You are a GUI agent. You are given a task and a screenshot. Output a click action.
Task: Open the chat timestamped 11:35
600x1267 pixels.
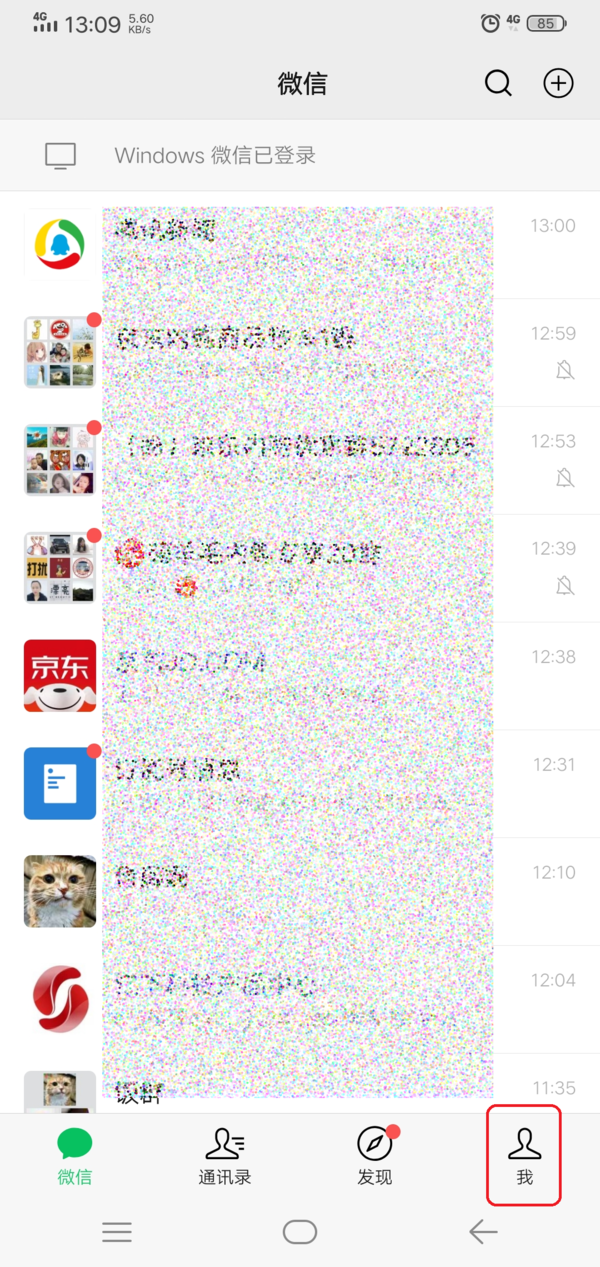pyautogui.click(x=300, y=1090)
